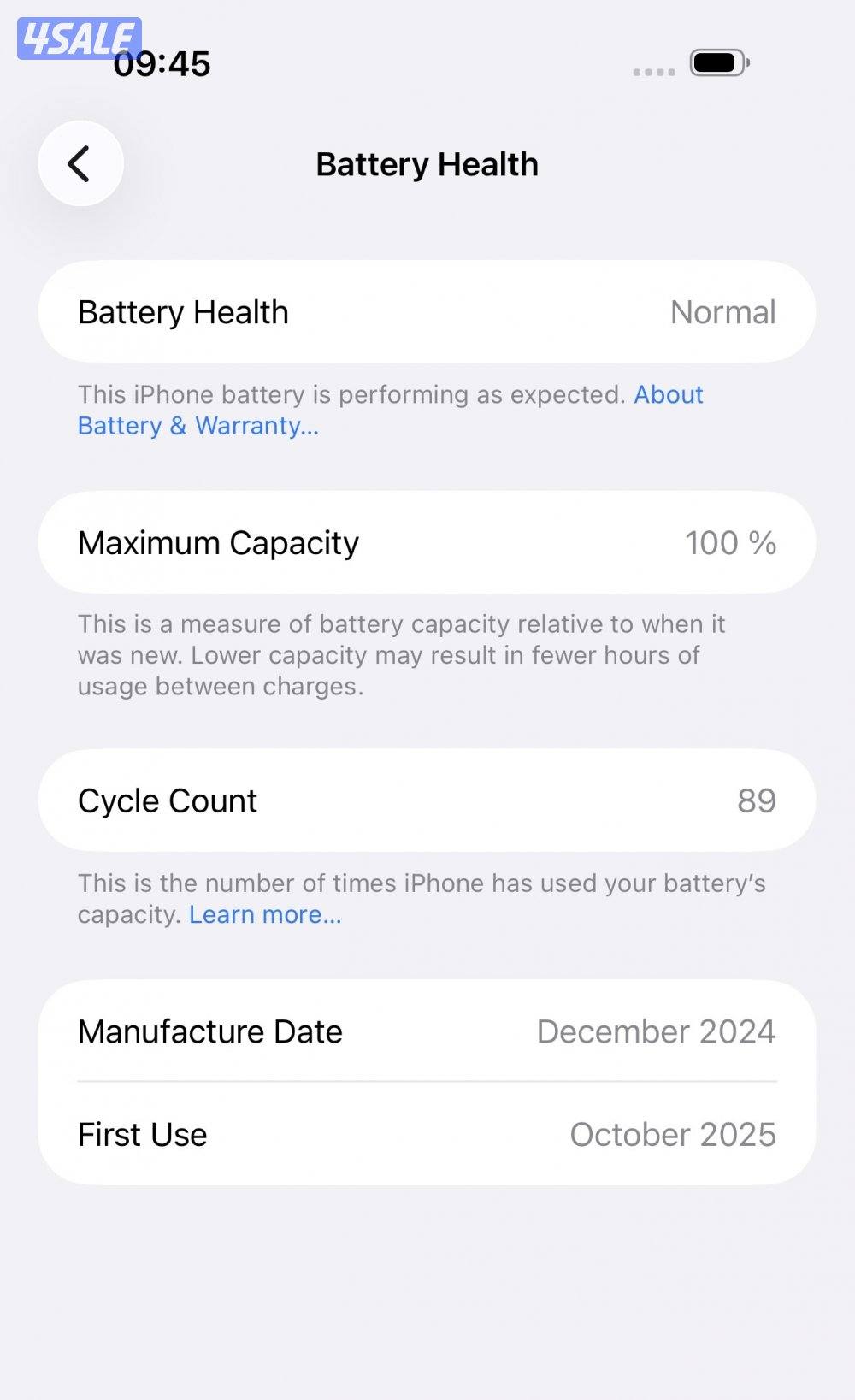Tap the cycle count value 89
The height and width of the screenshot is (1400, 855).
(x=758, y=800)
